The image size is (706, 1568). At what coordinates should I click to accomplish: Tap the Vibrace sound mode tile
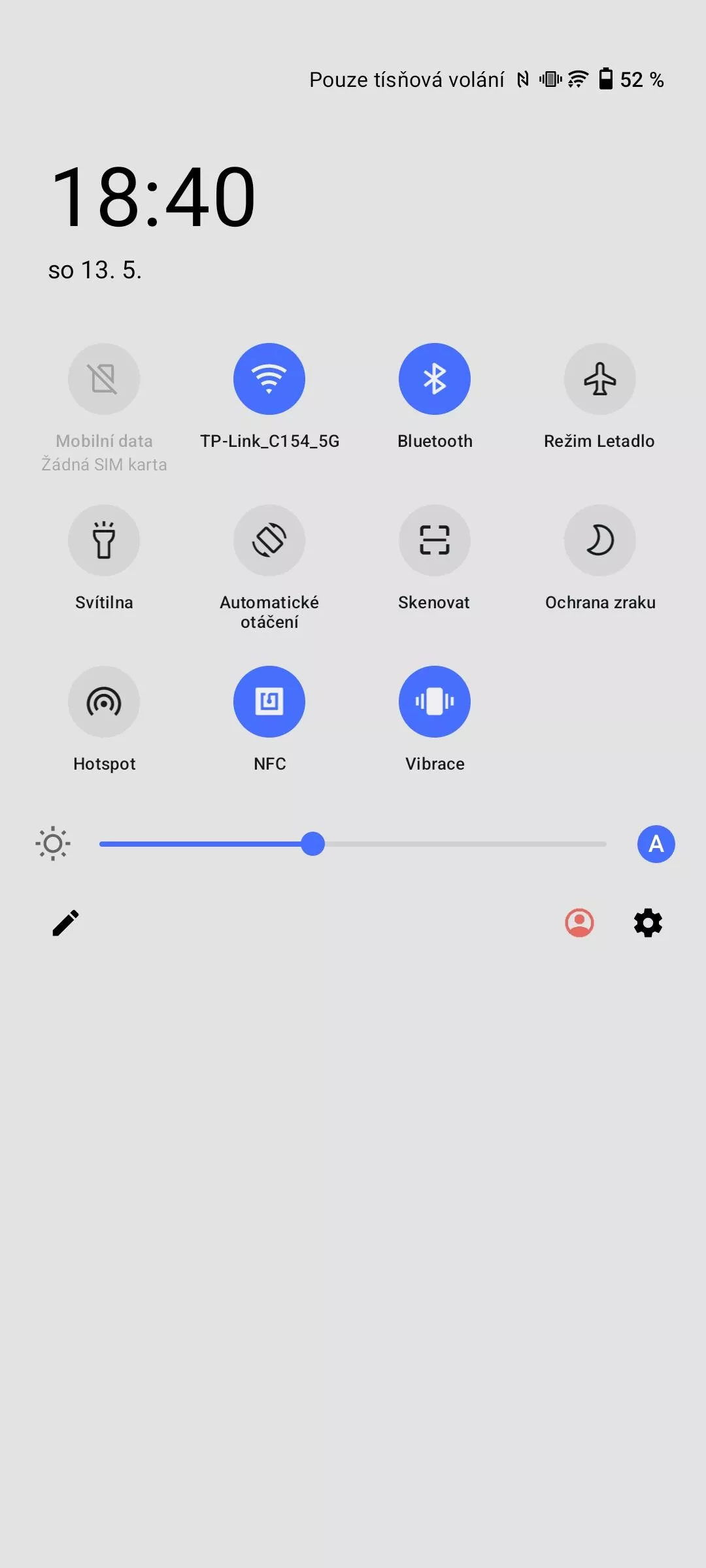pos(435,702)
